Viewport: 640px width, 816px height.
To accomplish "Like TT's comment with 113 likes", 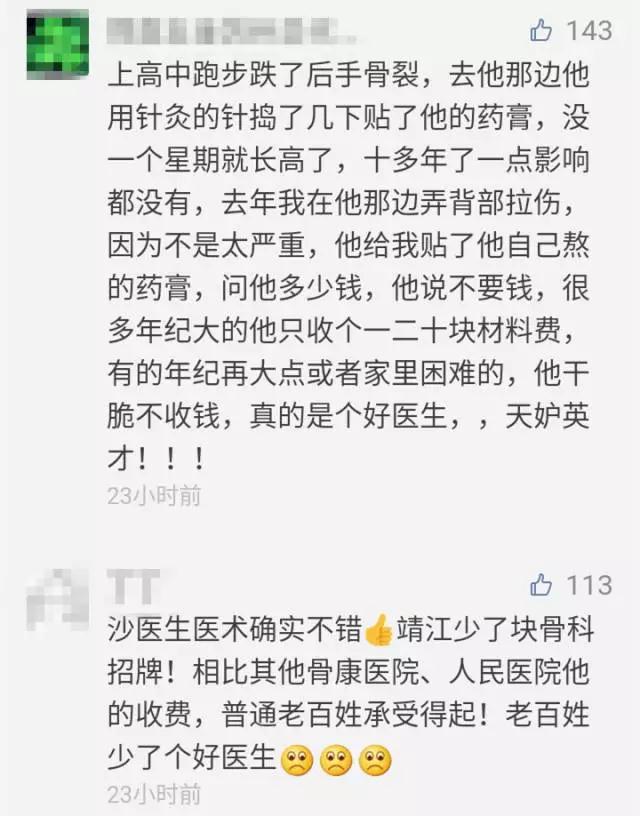I will click(541, 585).
